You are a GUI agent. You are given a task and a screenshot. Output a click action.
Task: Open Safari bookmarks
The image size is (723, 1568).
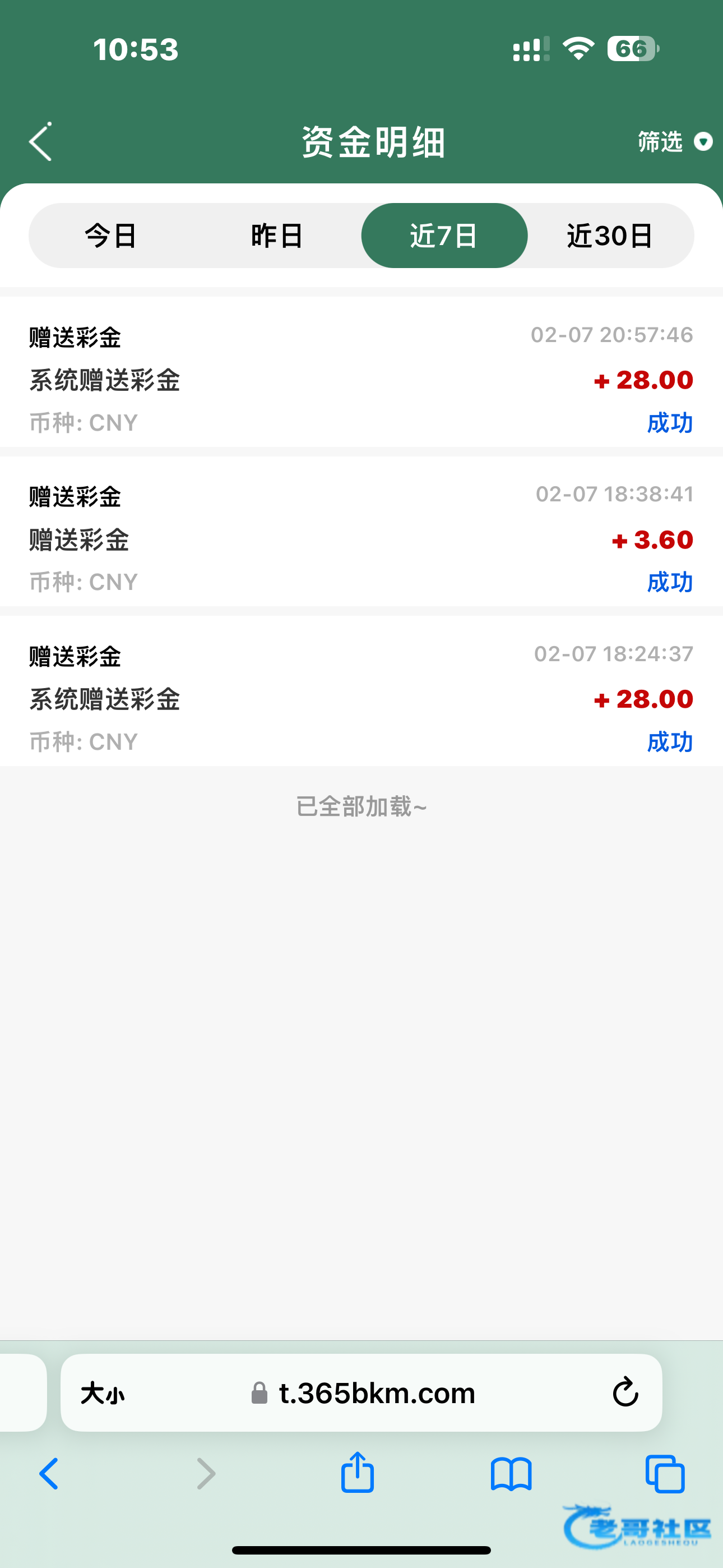pyautogui.click(x=511, y=1474)
